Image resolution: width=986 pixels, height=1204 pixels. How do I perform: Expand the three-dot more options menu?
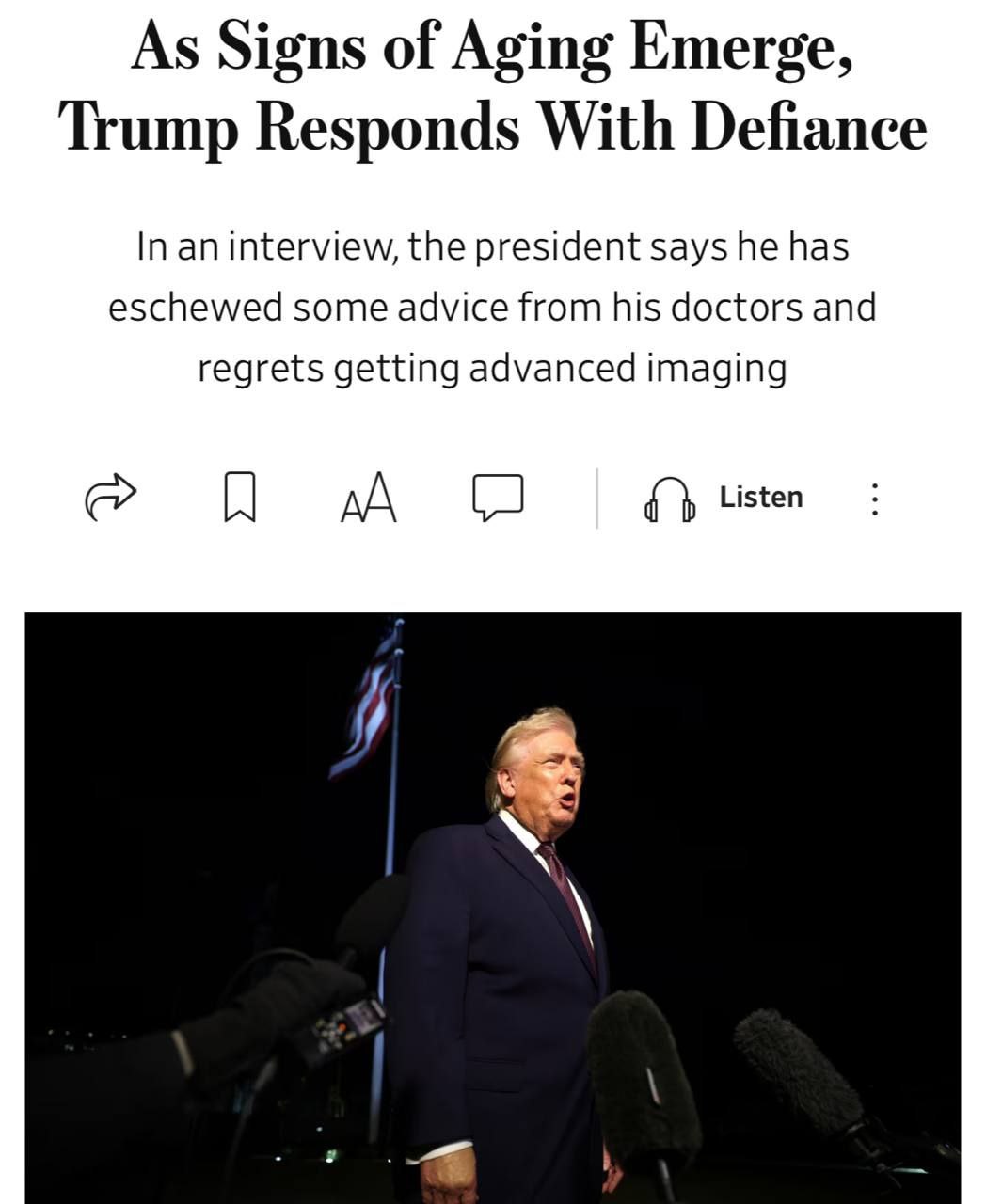(873, 499)
